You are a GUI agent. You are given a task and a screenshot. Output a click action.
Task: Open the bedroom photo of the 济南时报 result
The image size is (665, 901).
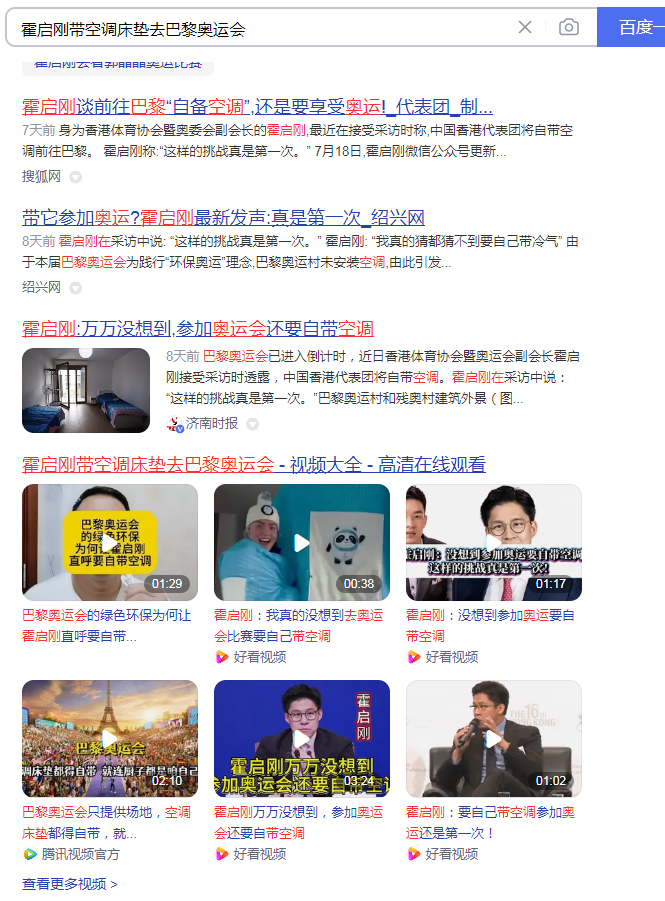(86, 390)
